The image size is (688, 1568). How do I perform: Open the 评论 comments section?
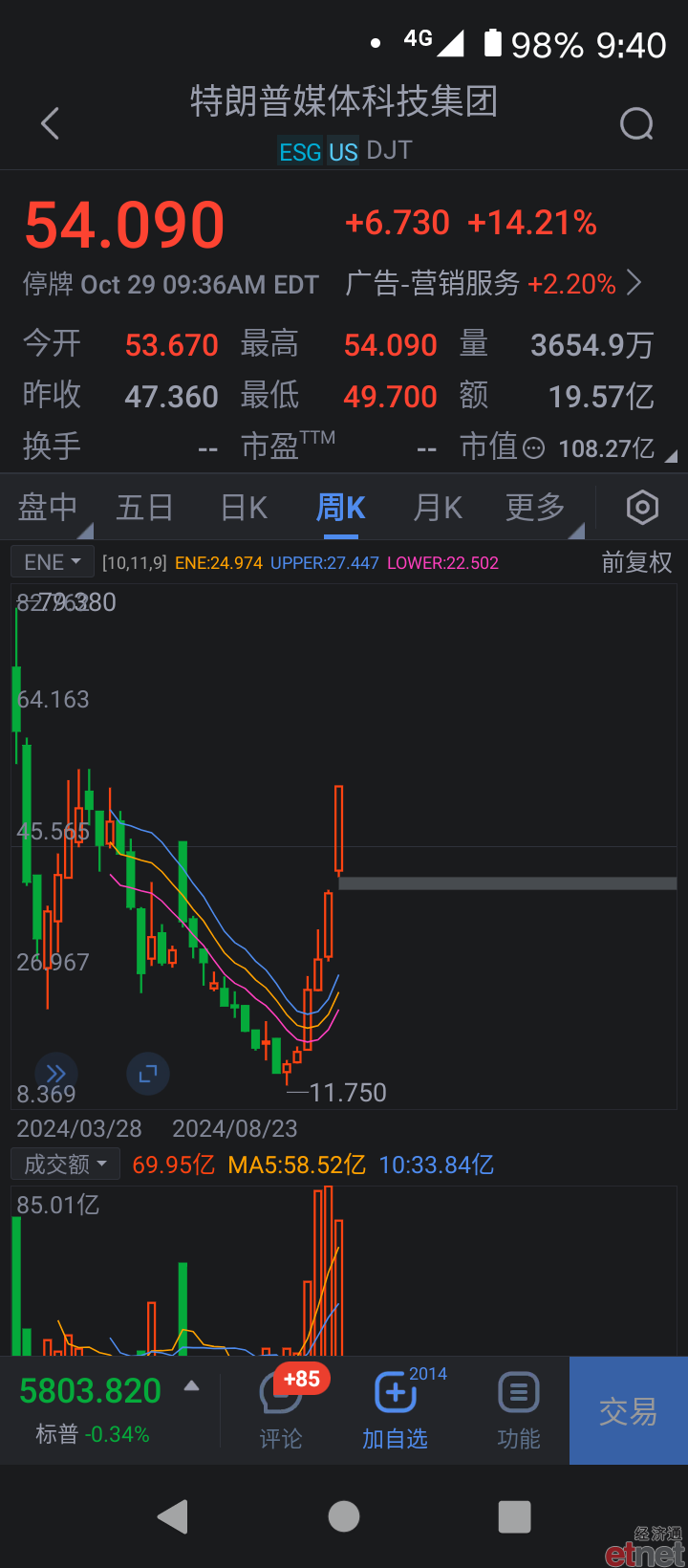[281, 1410]
